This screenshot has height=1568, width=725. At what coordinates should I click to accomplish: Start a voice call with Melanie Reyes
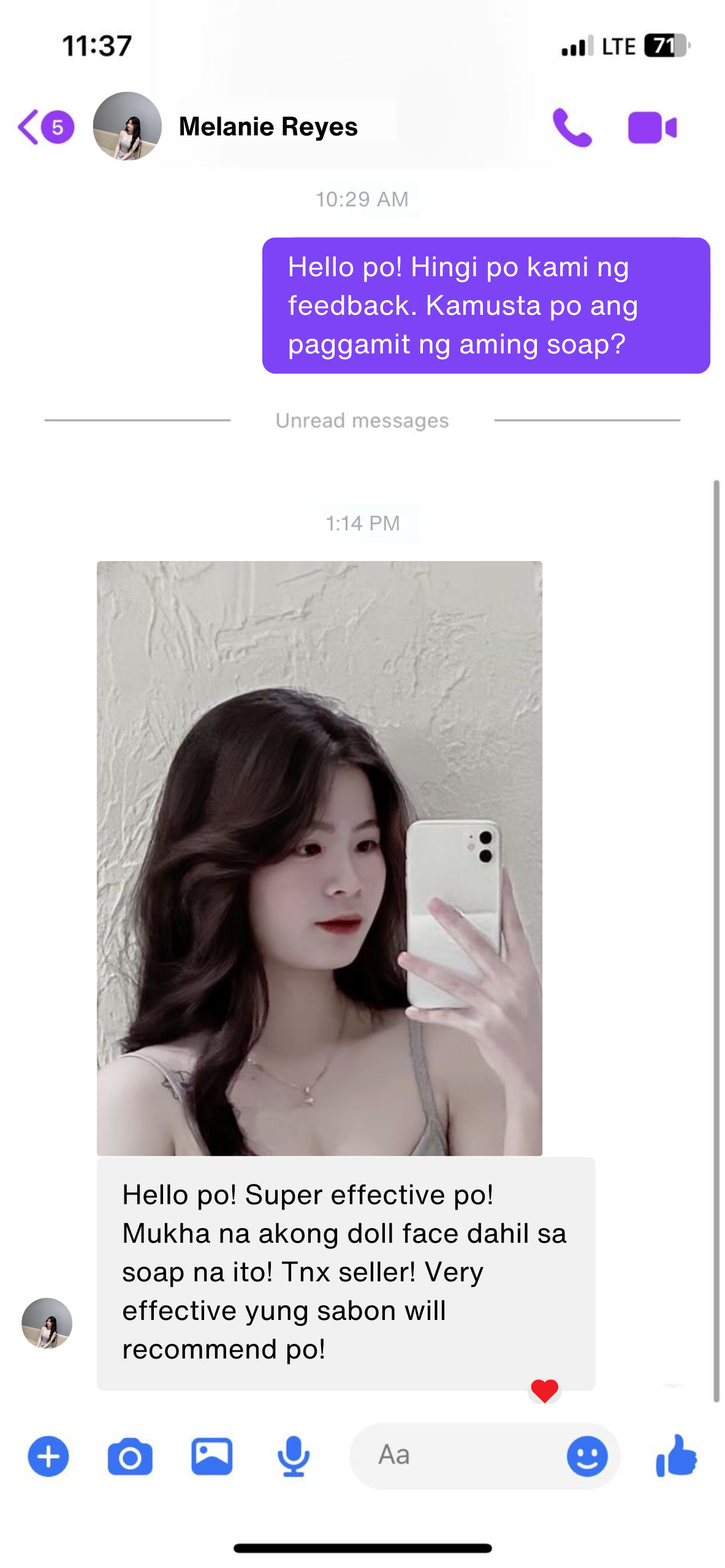pos(571,127)
